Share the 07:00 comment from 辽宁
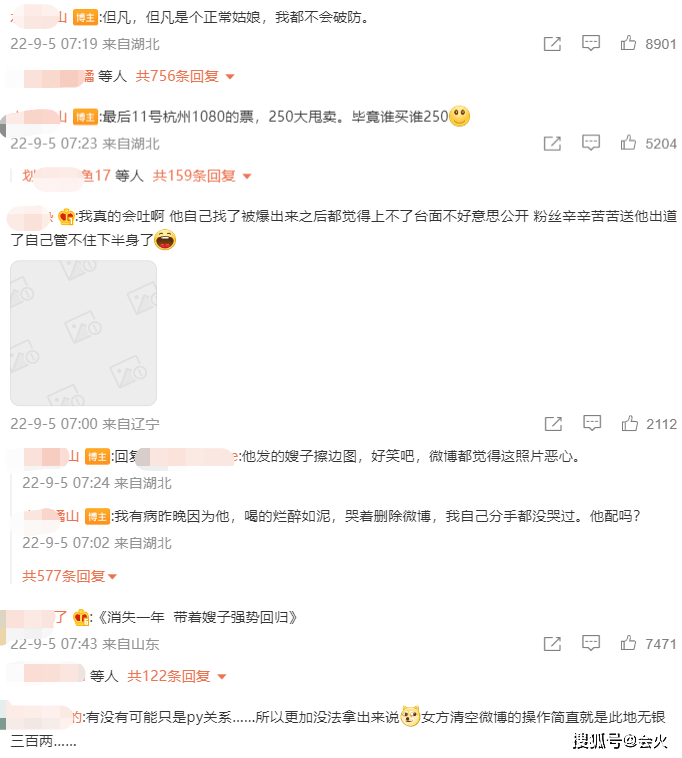The image size is (682, 758). coord(551,424)
